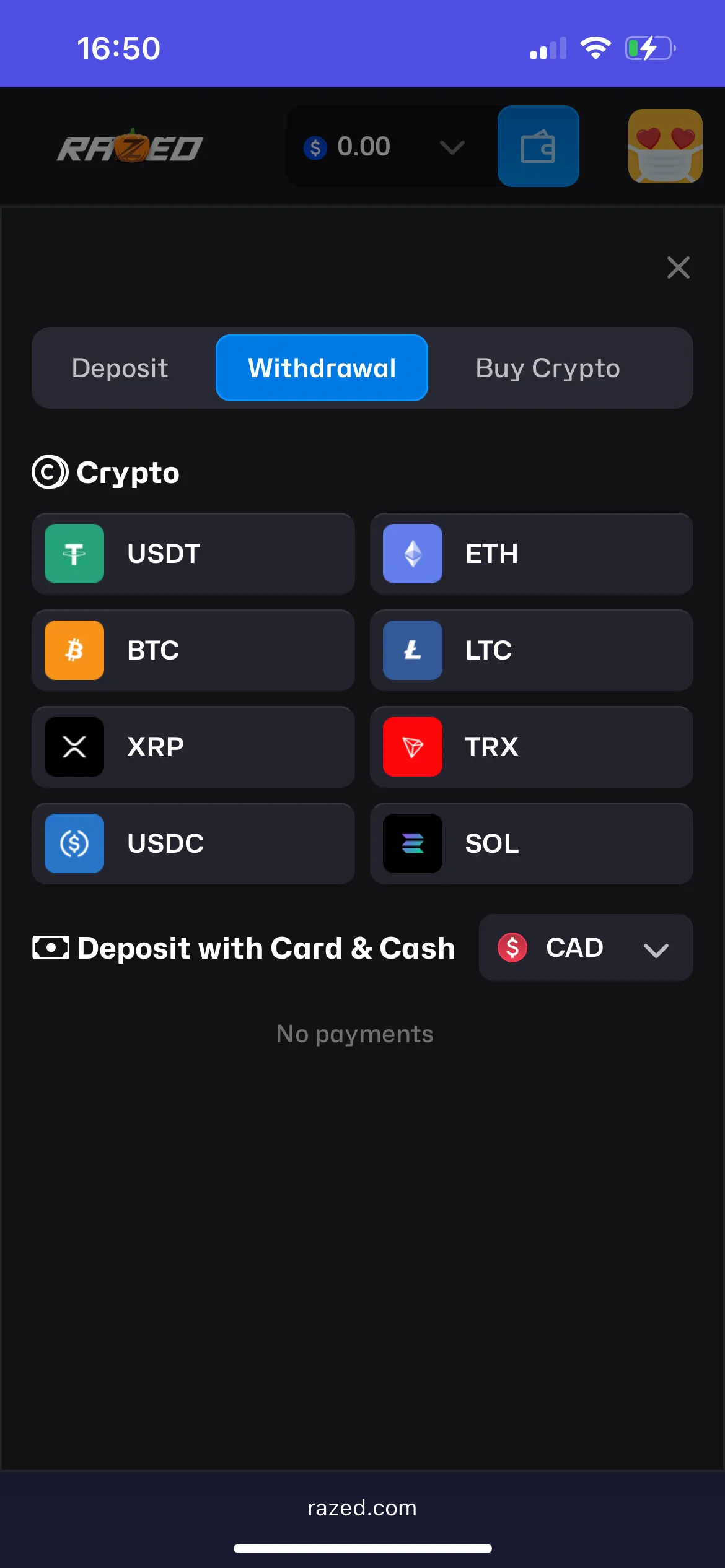Select LTC as withdrawal currency
725x1568 pixels.
pos(531,650)
